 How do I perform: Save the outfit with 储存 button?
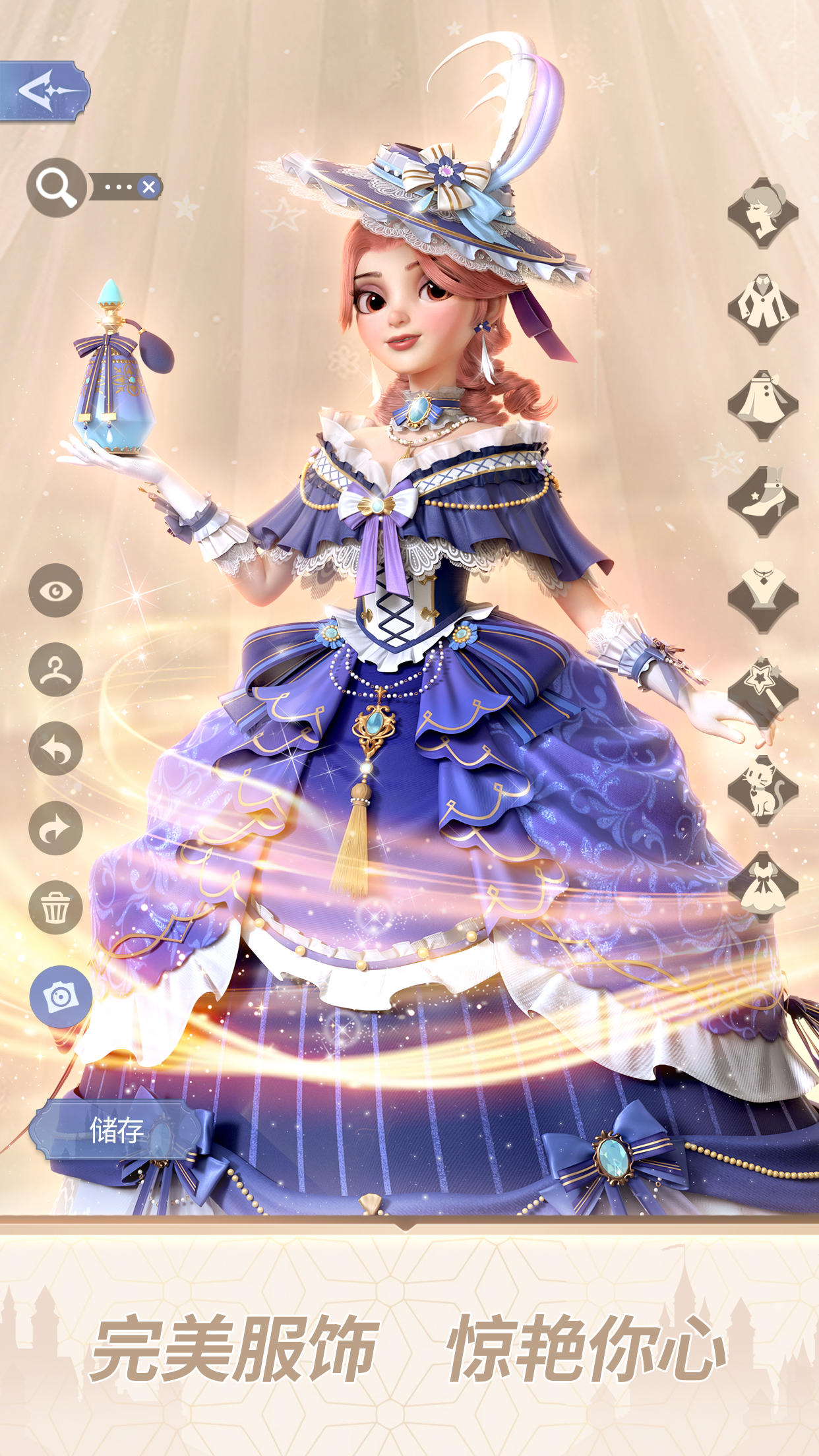click(116, 1130)
